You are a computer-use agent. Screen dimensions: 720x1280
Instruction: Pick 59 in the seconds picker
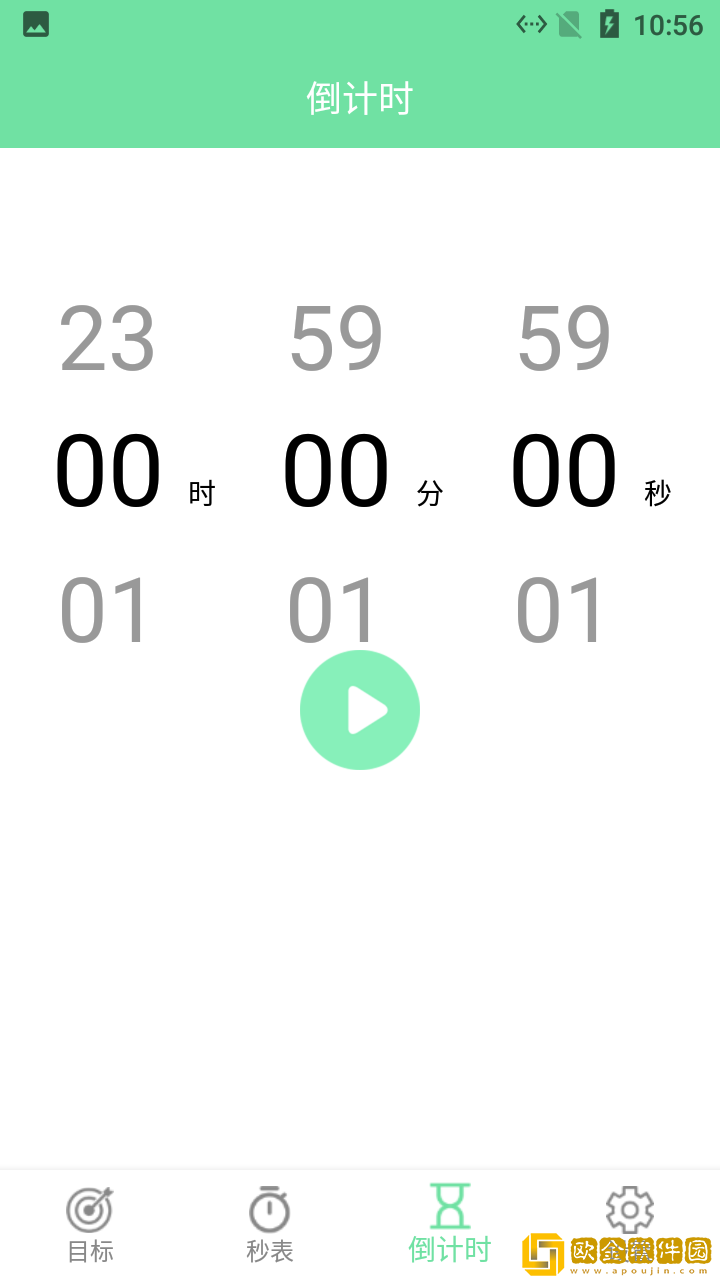564,339
